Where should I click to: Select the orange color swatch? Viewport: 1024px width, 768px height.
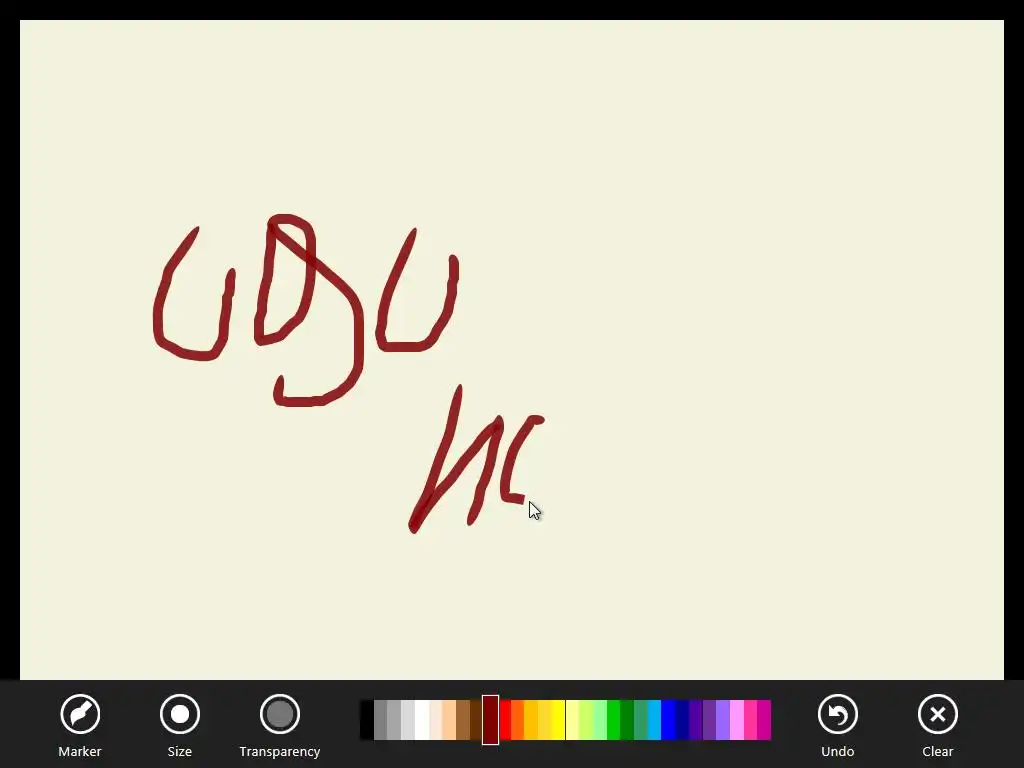point(517,720)
